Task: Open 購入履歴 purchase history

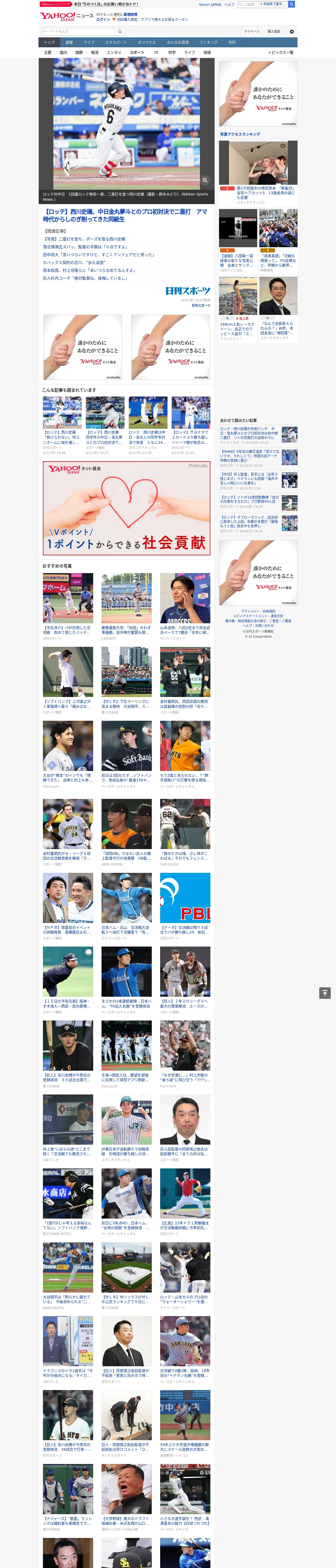Action: pos(274,31)
